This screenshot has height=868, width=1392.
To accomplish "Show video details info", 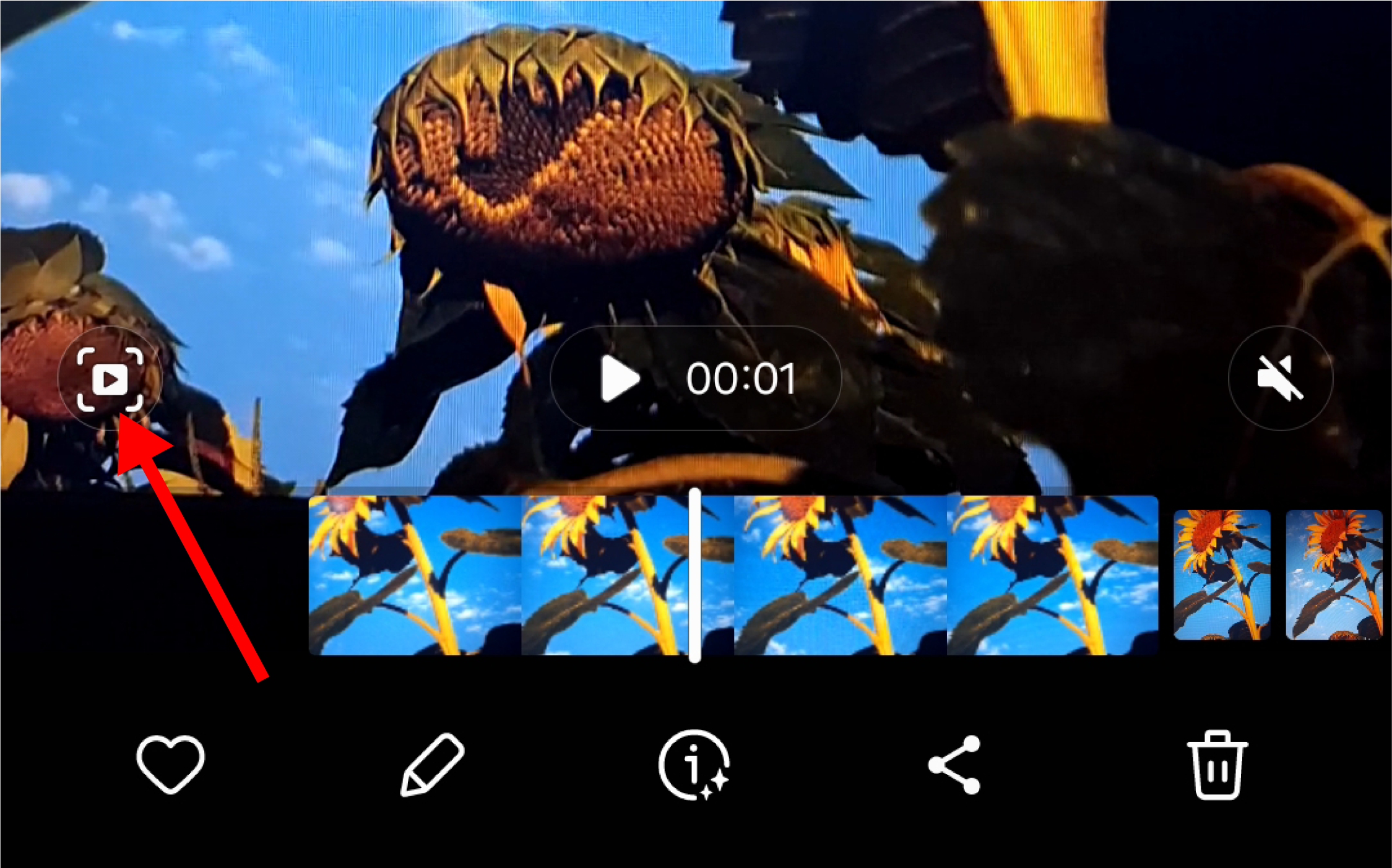I will pos(694,765).
